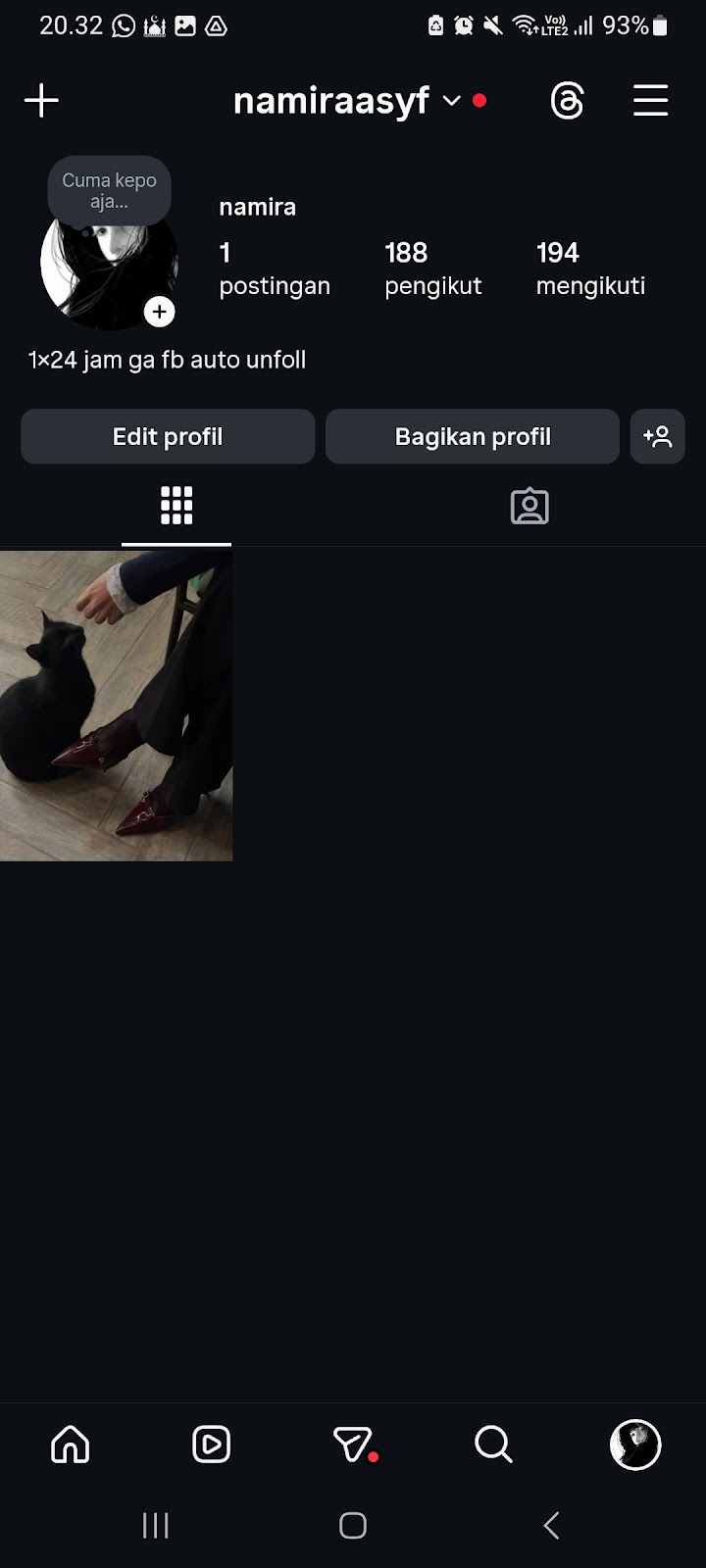Tap the Bagikan profil button
Screen dimensions: 706x1568
[473, 436]
